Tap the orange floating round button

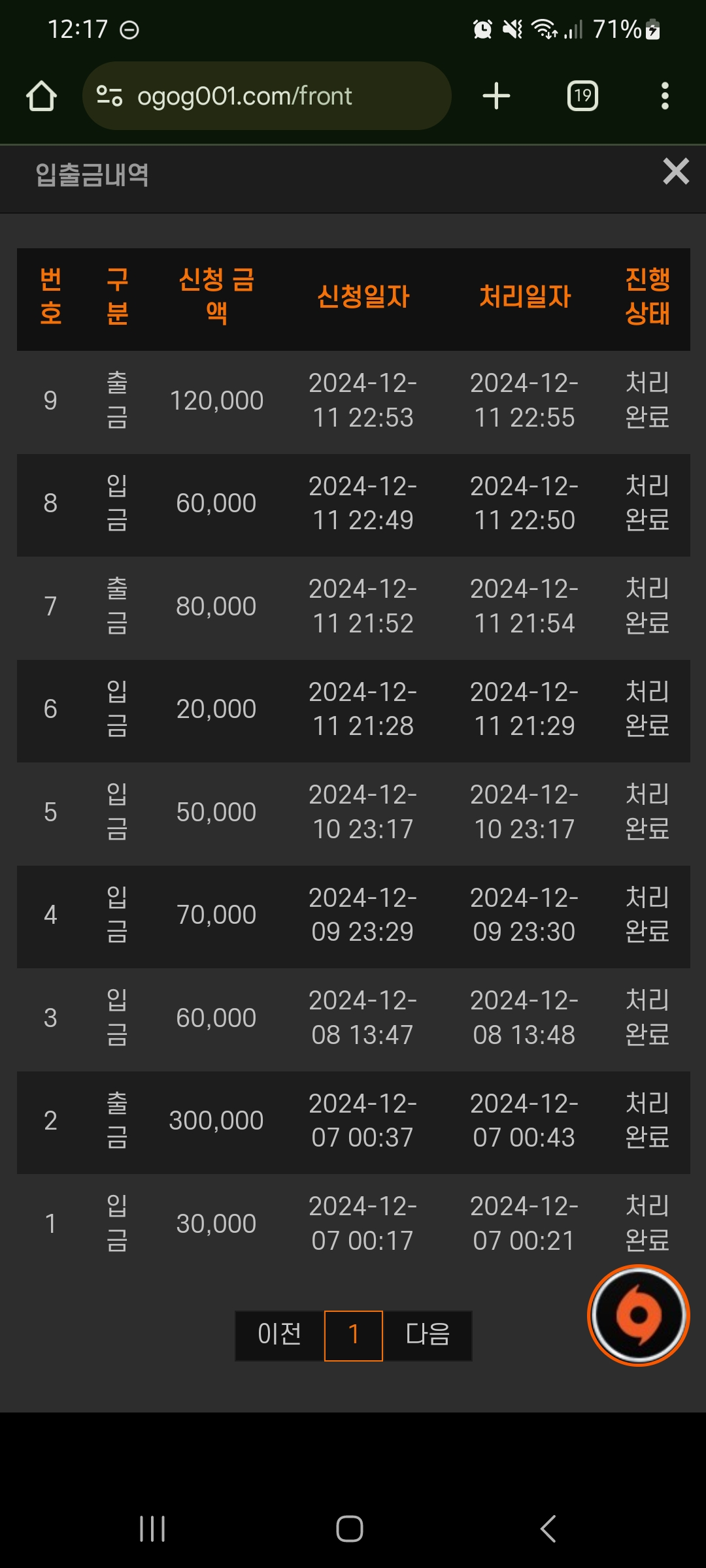tap(639, 1315)
